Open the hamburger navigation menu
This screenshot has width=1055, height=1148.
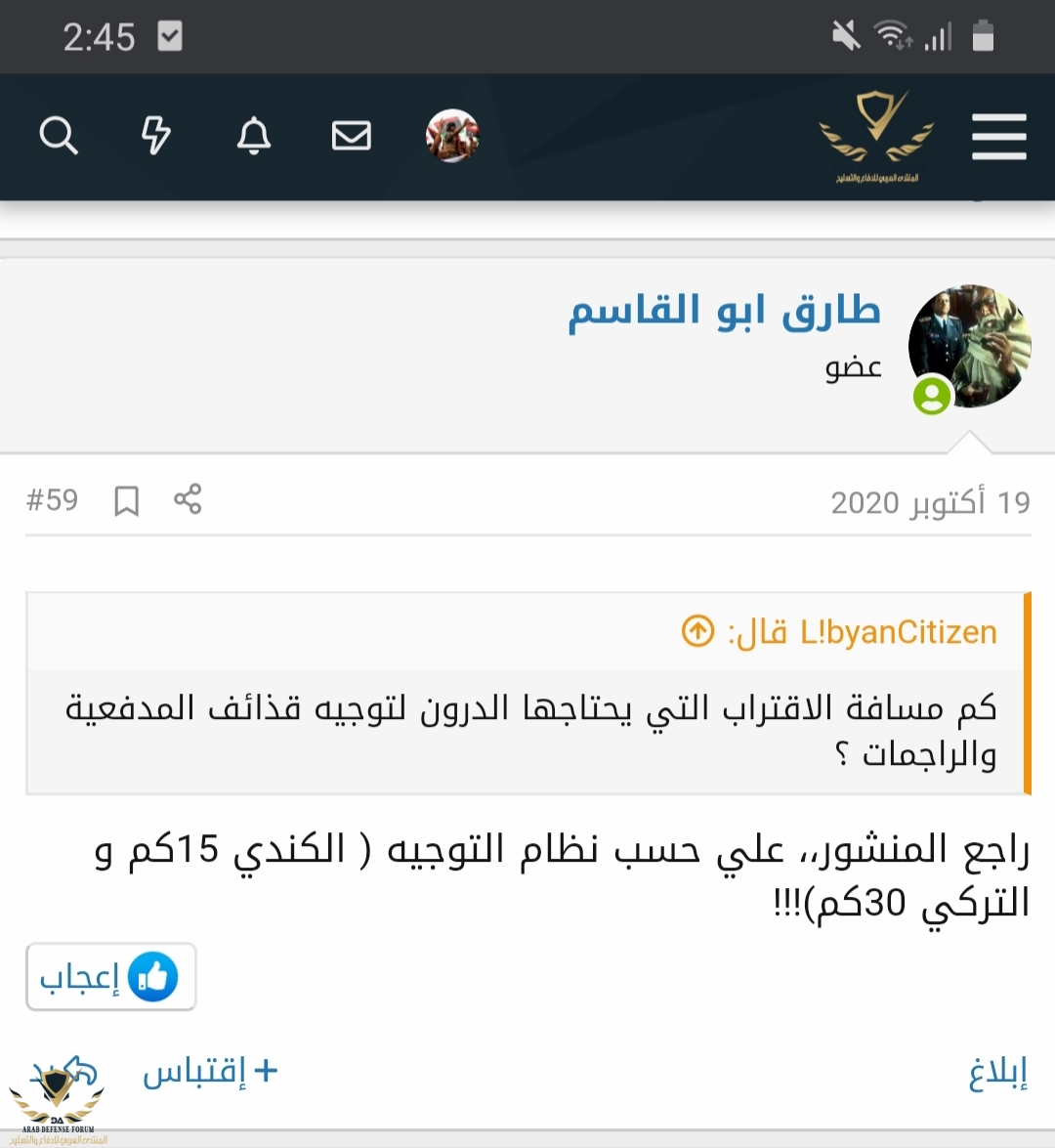[998, 136]
